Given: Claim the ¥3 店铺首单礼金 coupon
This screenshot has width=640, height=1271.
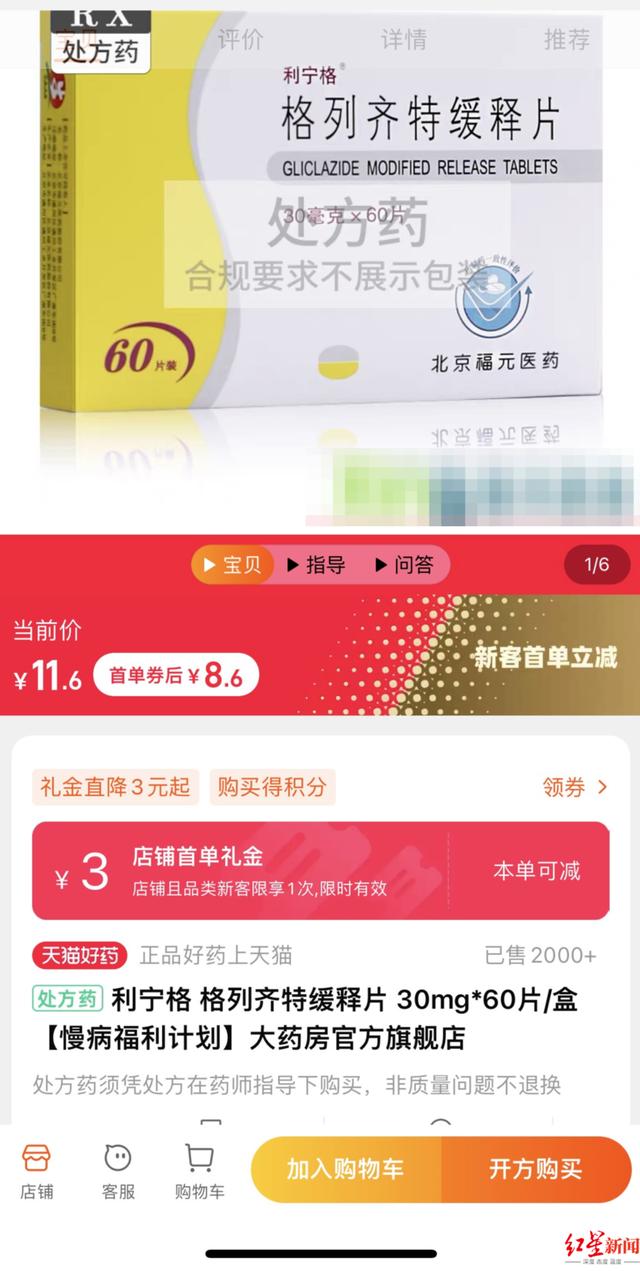Looking at the screenshot, I should [x=321, y=871].
